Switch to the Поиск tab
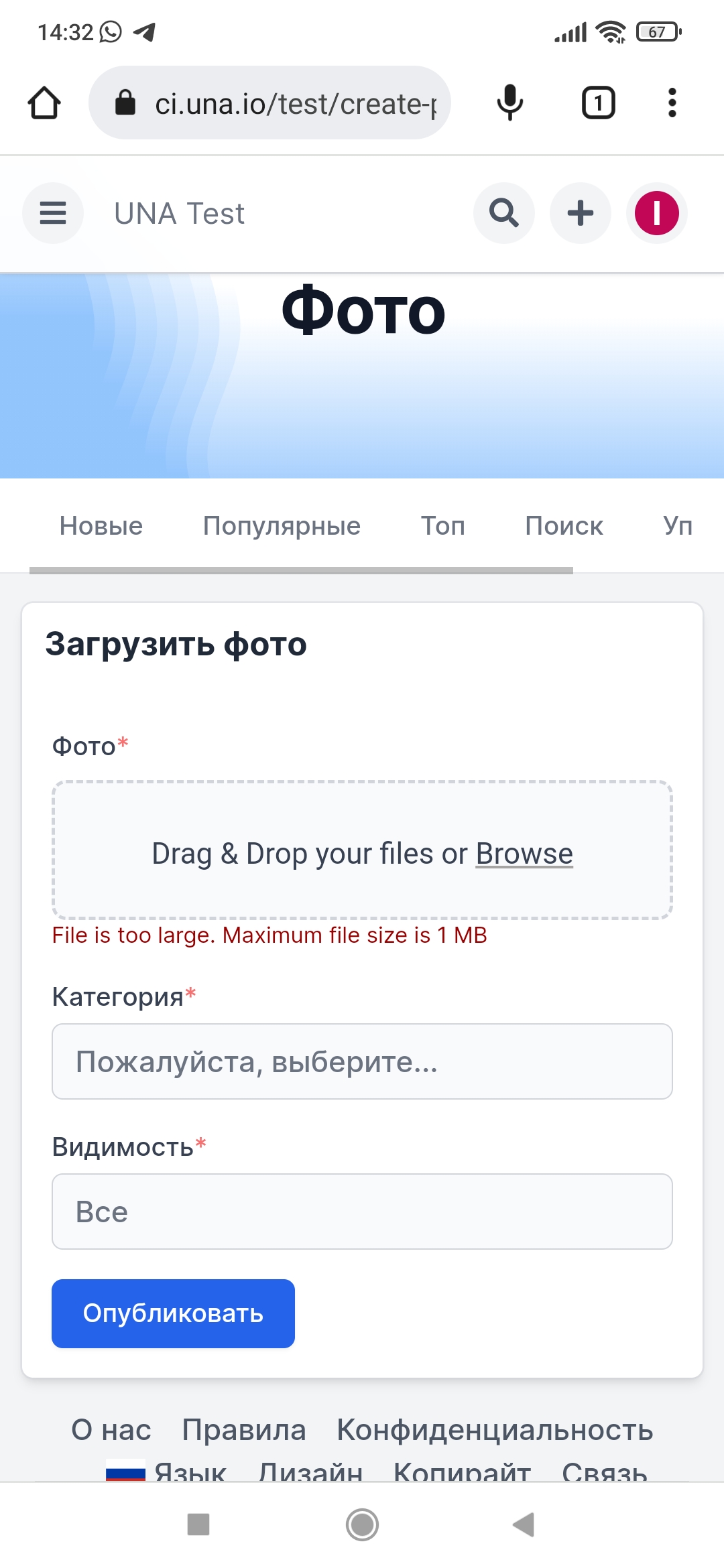 (564, 526)
